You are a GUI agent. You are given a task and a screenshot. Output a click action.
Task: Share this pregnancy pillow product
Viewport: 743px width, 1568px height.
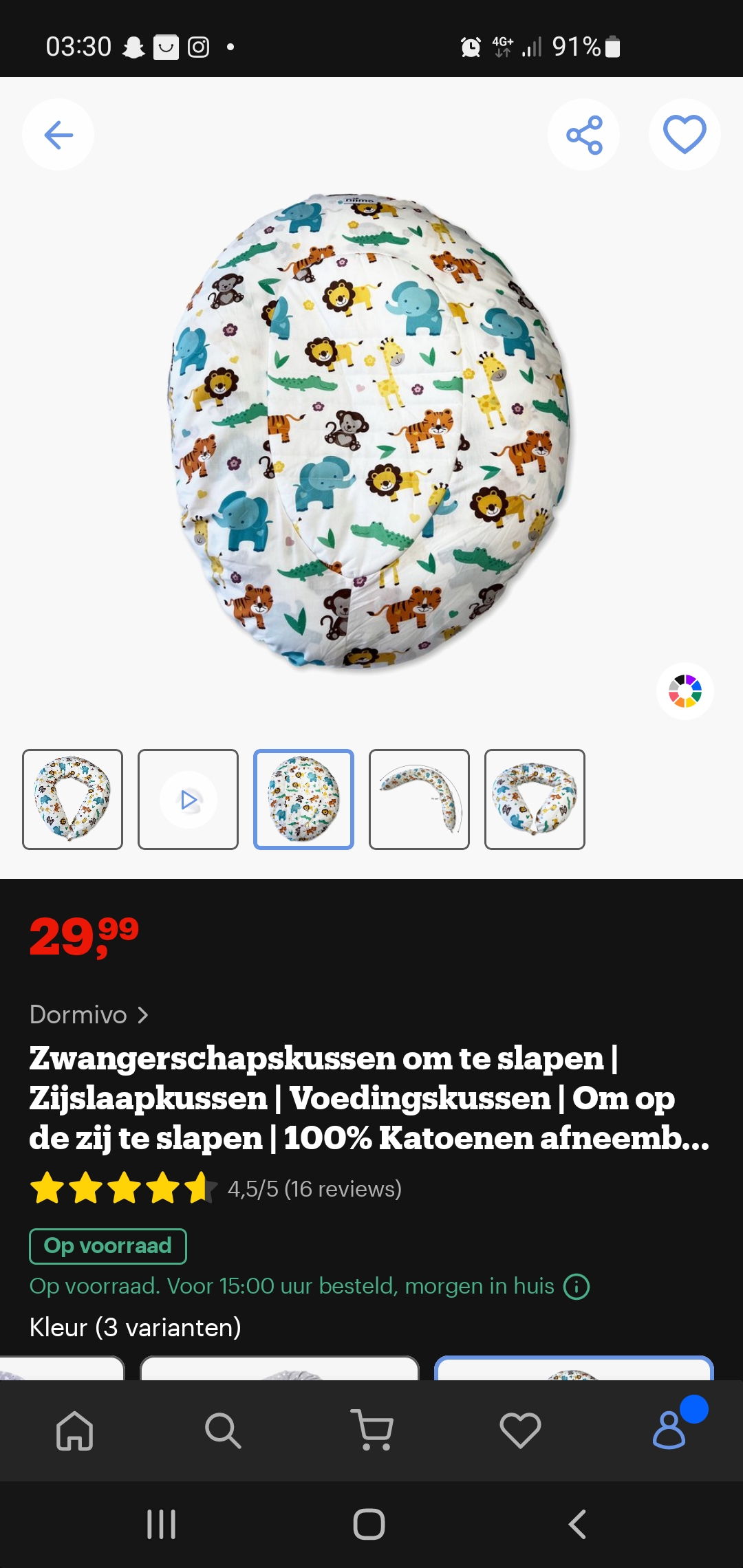(x=584, y=135)
